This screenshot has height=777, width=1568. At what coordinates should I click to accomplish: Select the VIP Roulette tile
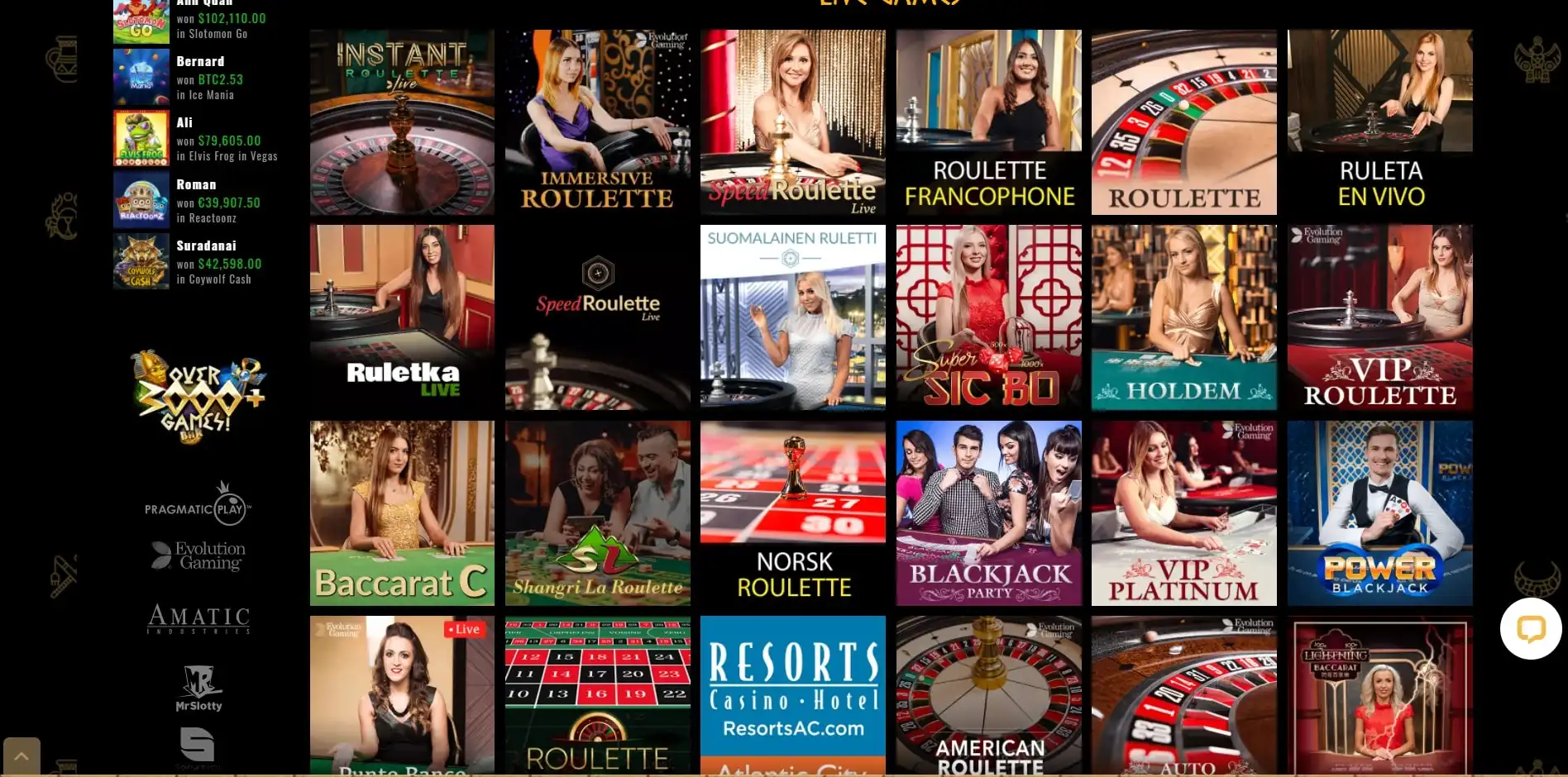pos(1379,317)
